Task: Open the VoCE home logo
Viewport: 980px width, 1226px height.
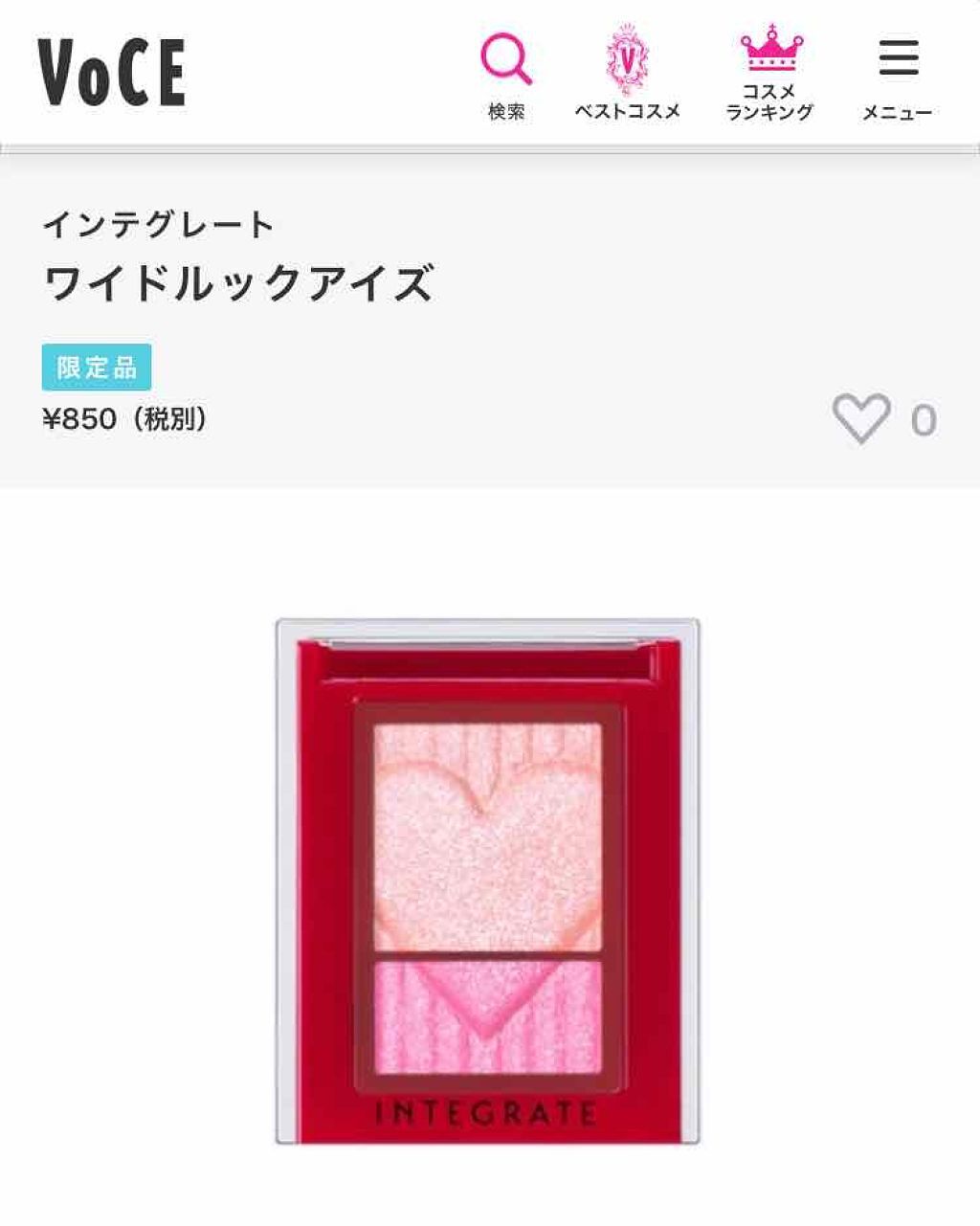Action: click(x=112, y=73)
